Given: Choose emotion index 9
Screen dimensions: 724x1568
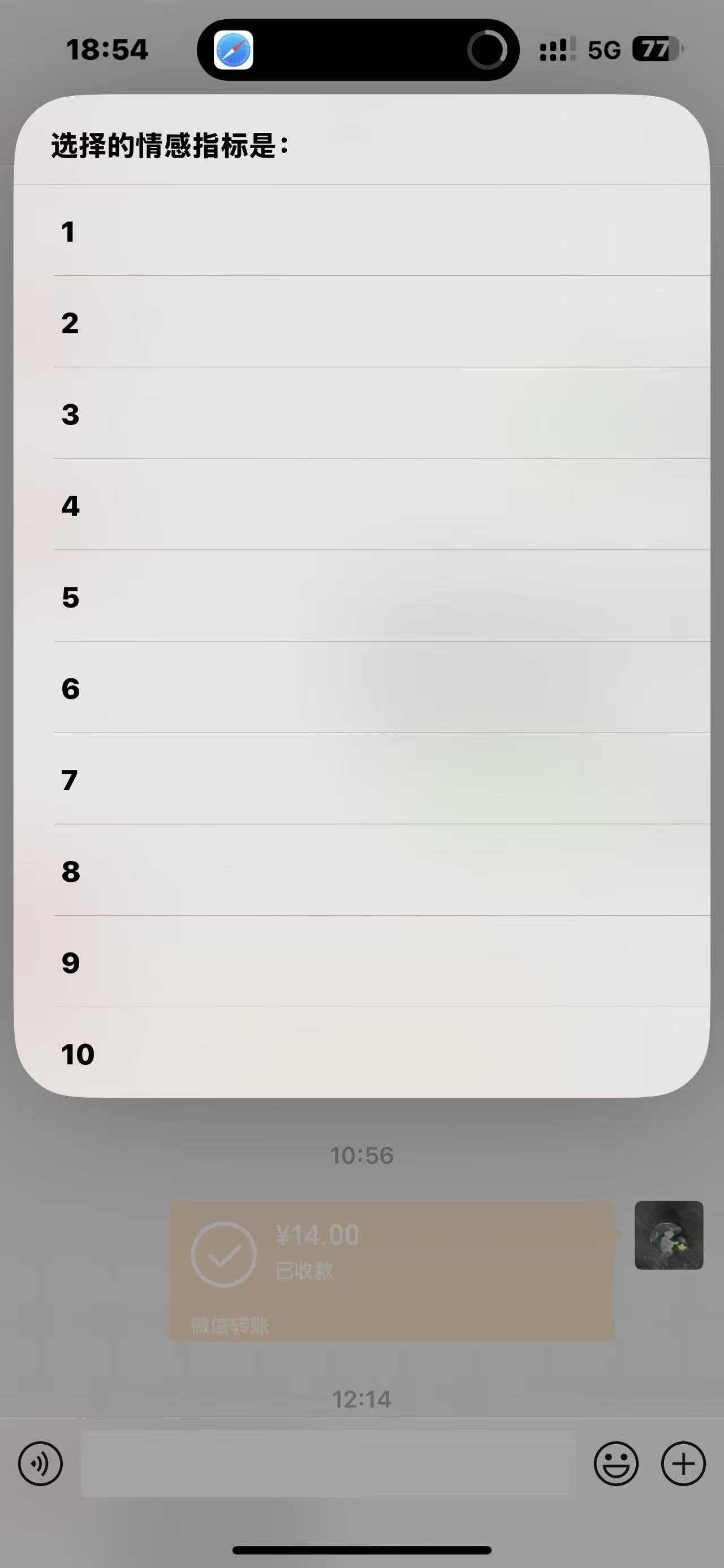Looking at the screenshot, I should [361, 961].
